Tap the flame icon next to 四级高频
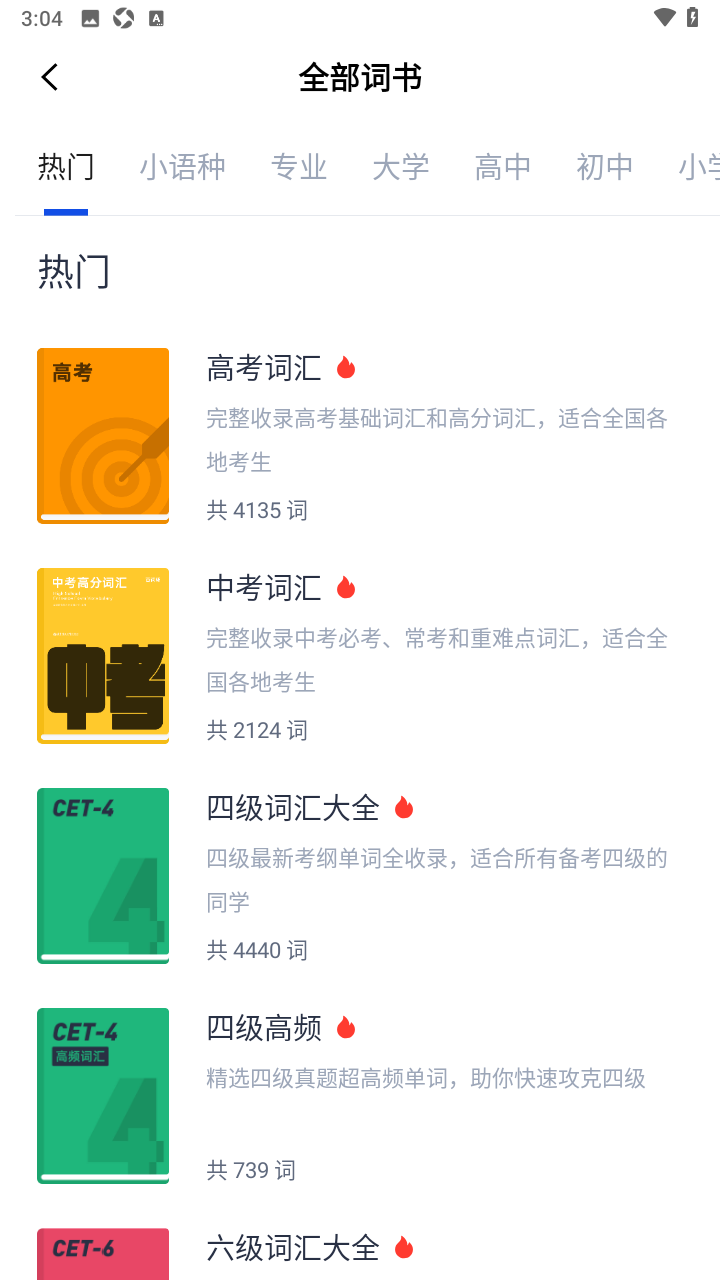 [x=345, y=1027]
